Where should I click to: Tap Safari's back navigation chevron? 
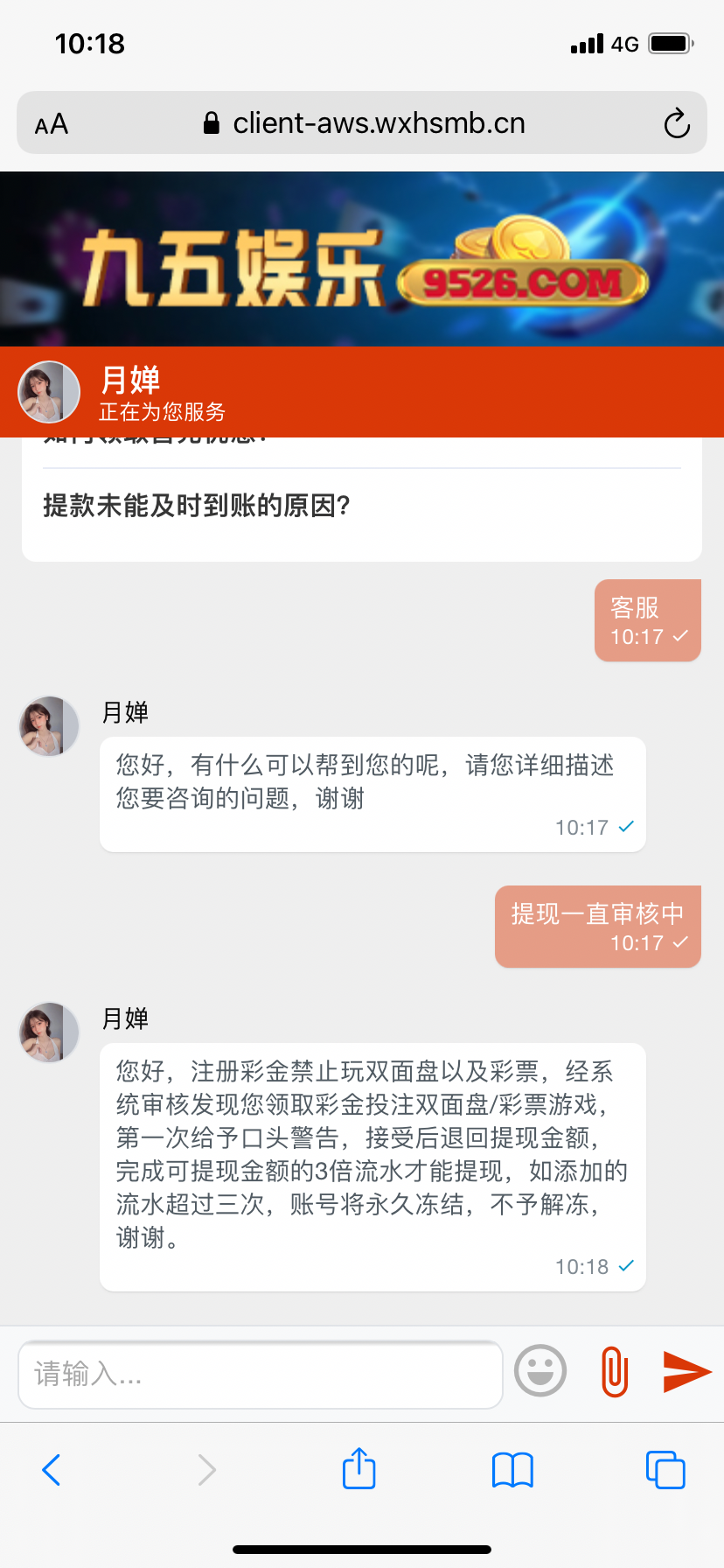(51, 1470)
